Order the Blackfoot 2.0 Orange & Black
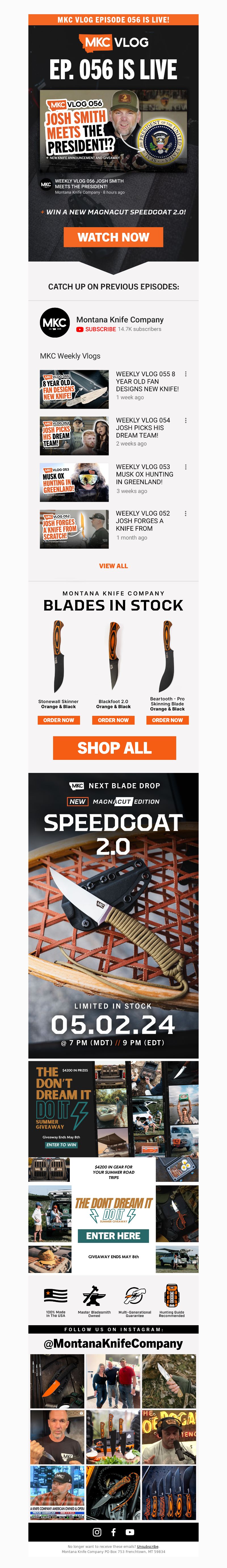The width and height of the screenshot is (227, 1568). (113, 720)
